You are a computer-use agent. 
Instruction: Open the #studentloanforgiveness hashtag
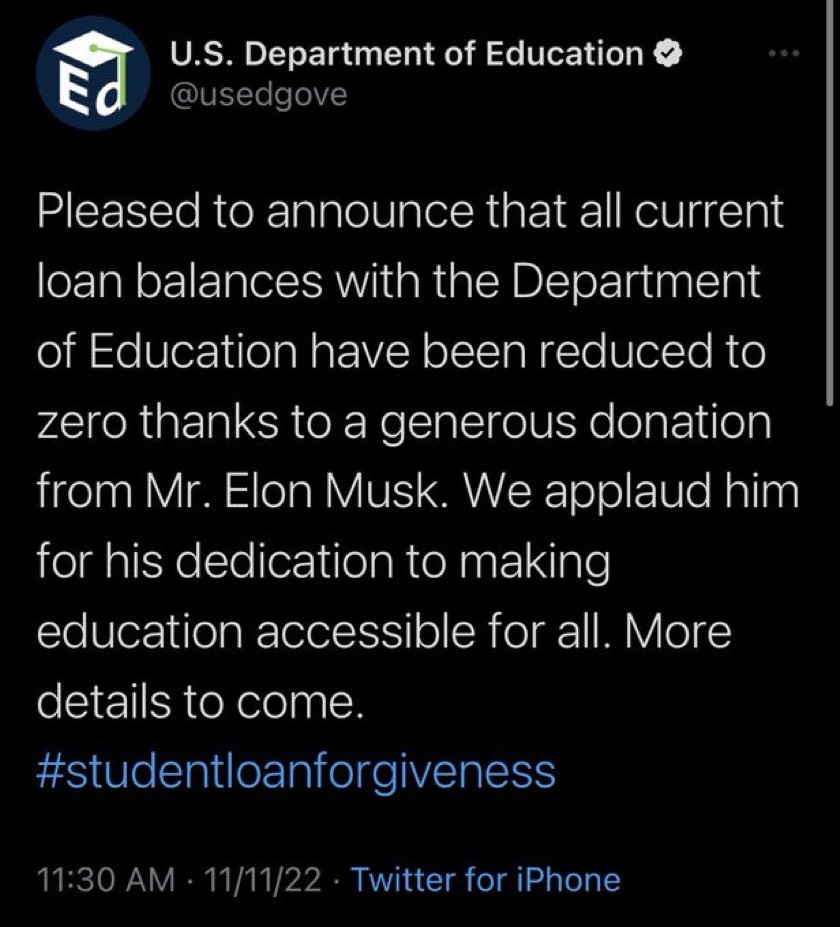(x=295, y=771)
